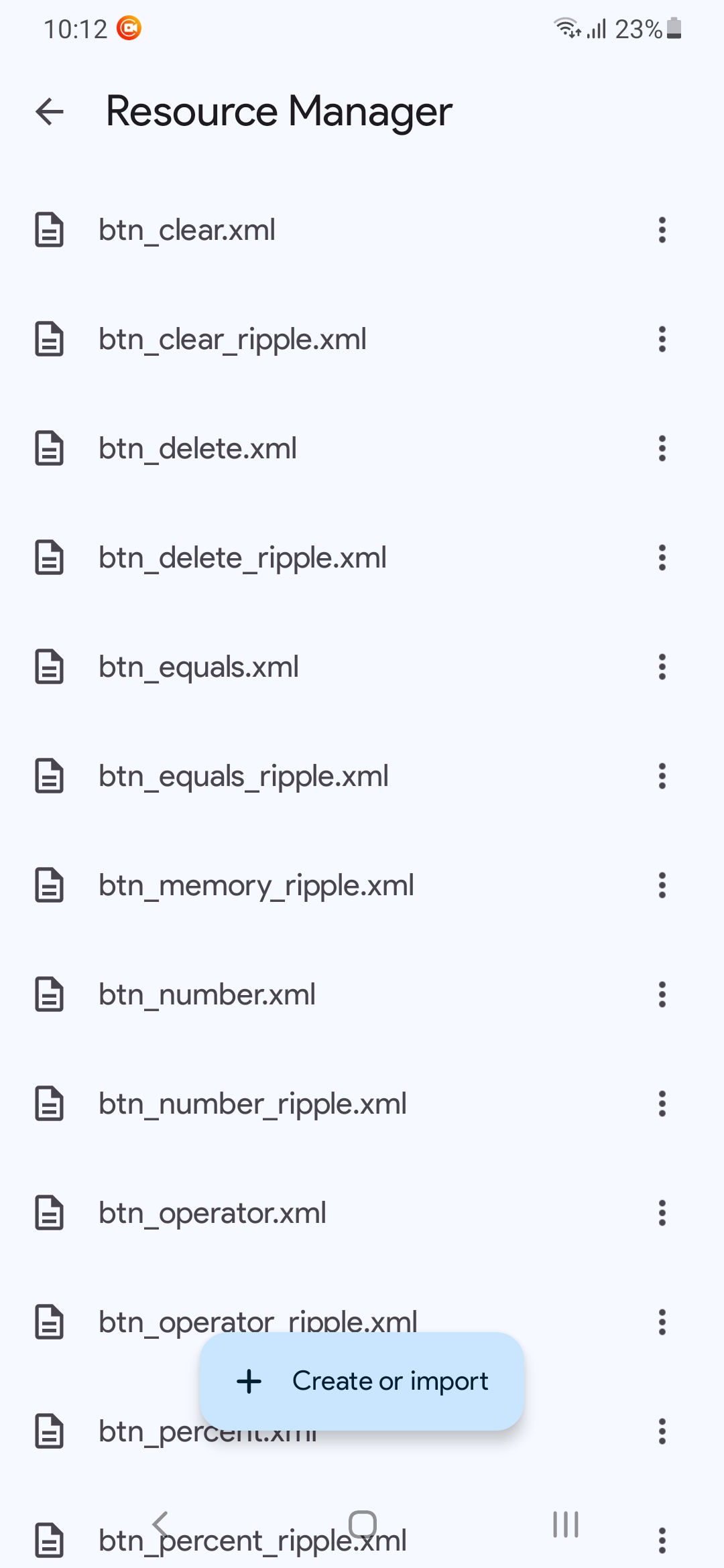Go back from Resource Manager
Screen dimensions: 724x1568
[x=50, y=111]
